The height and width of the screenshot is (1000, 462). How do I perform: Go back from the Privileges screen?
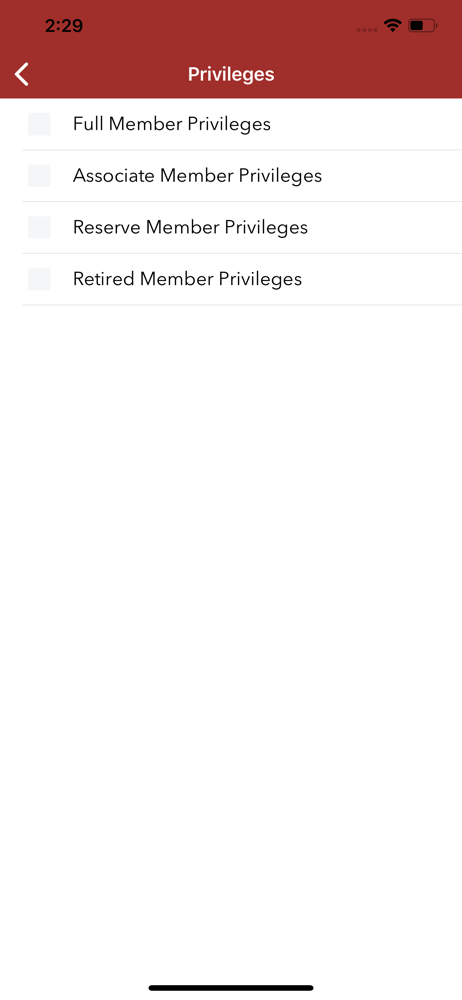(x=22, y=74)
